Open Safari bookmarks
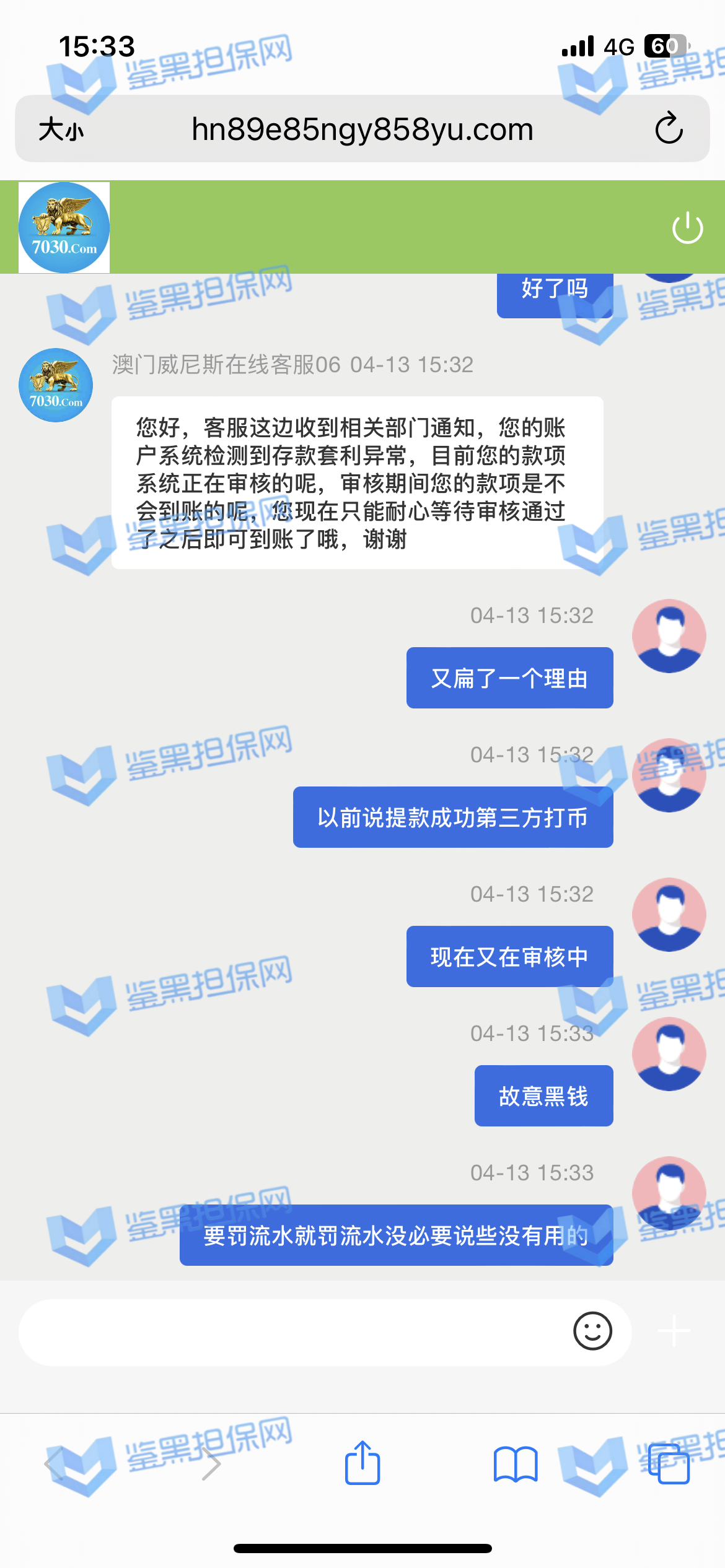 pyautogui.click(x=515, y=1464)
